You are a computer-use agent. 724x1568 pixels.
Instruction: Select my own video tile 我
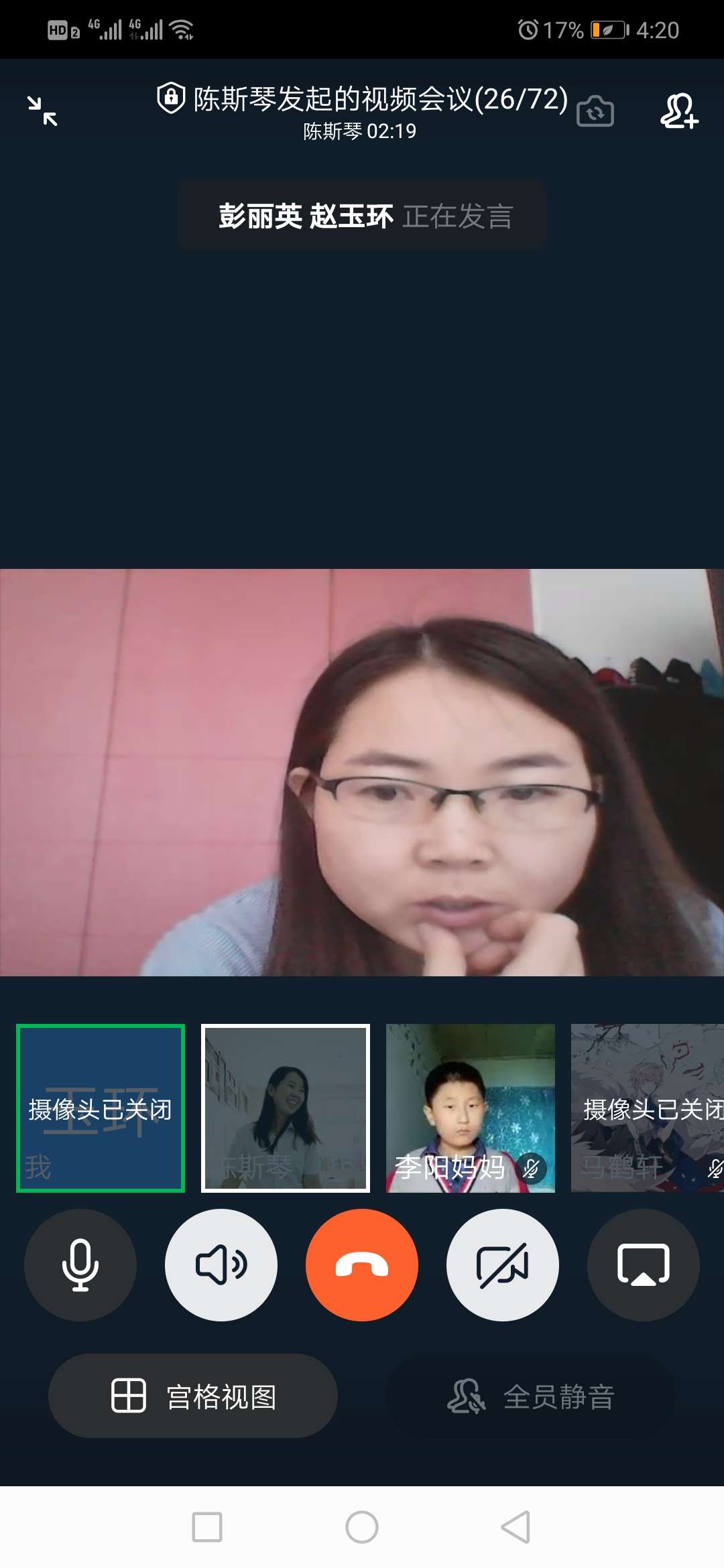[101, 1108]
